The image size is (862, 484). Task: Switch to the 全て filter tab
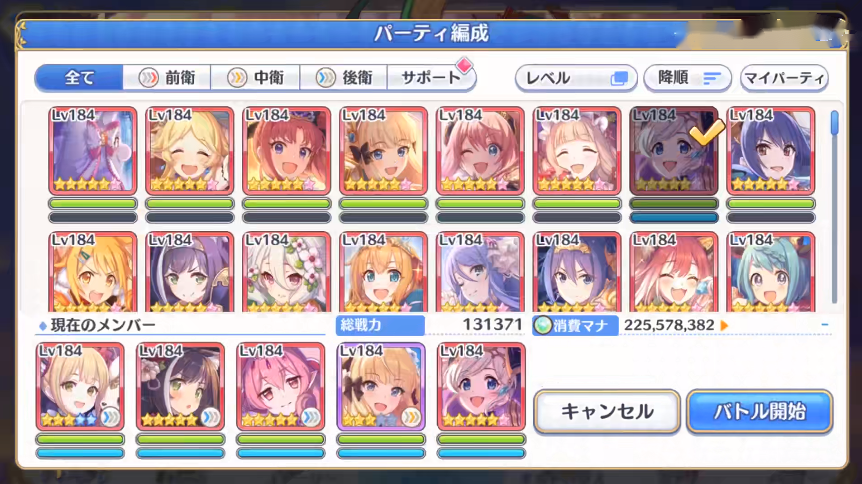tap(80, 78)
